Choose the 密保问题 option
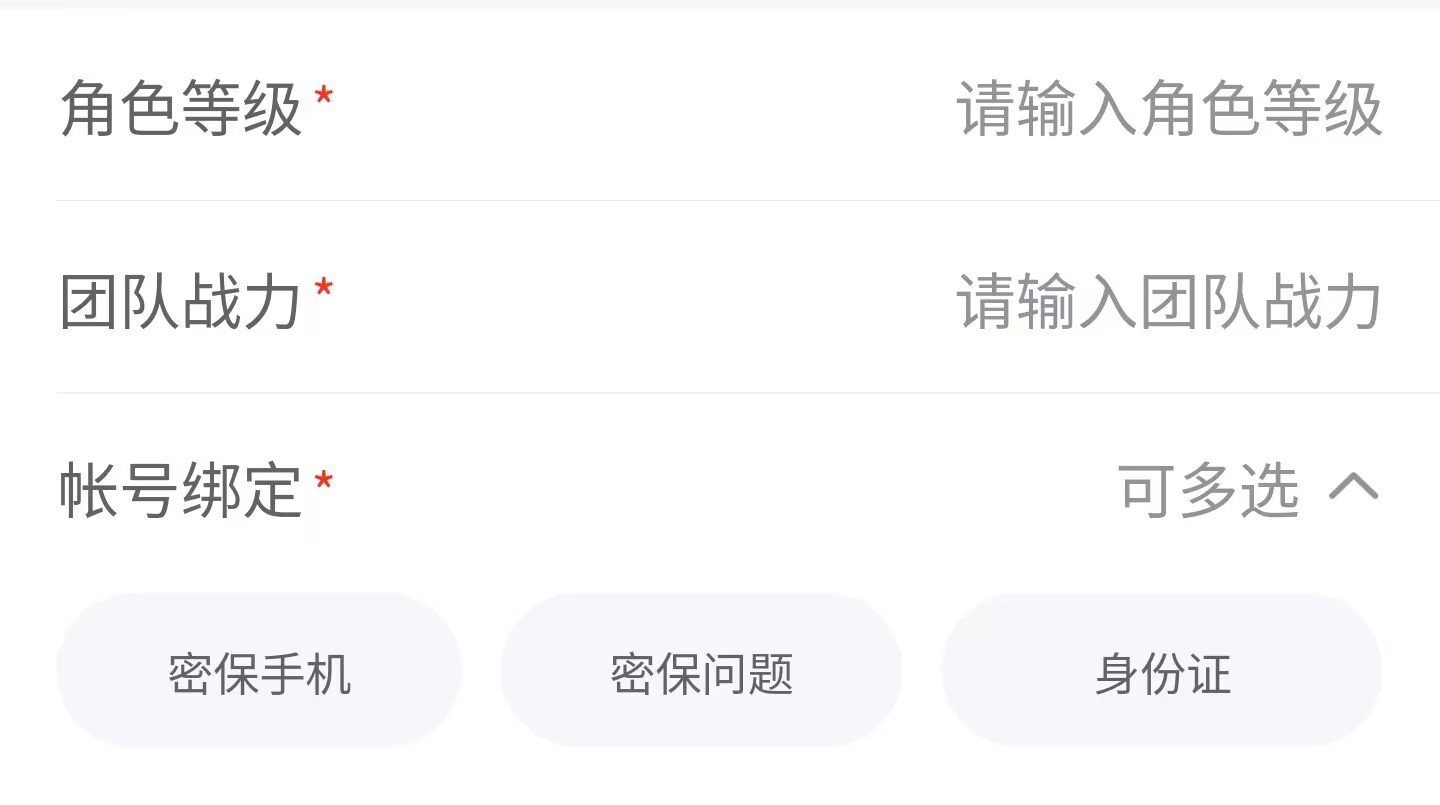 point(701,673)
